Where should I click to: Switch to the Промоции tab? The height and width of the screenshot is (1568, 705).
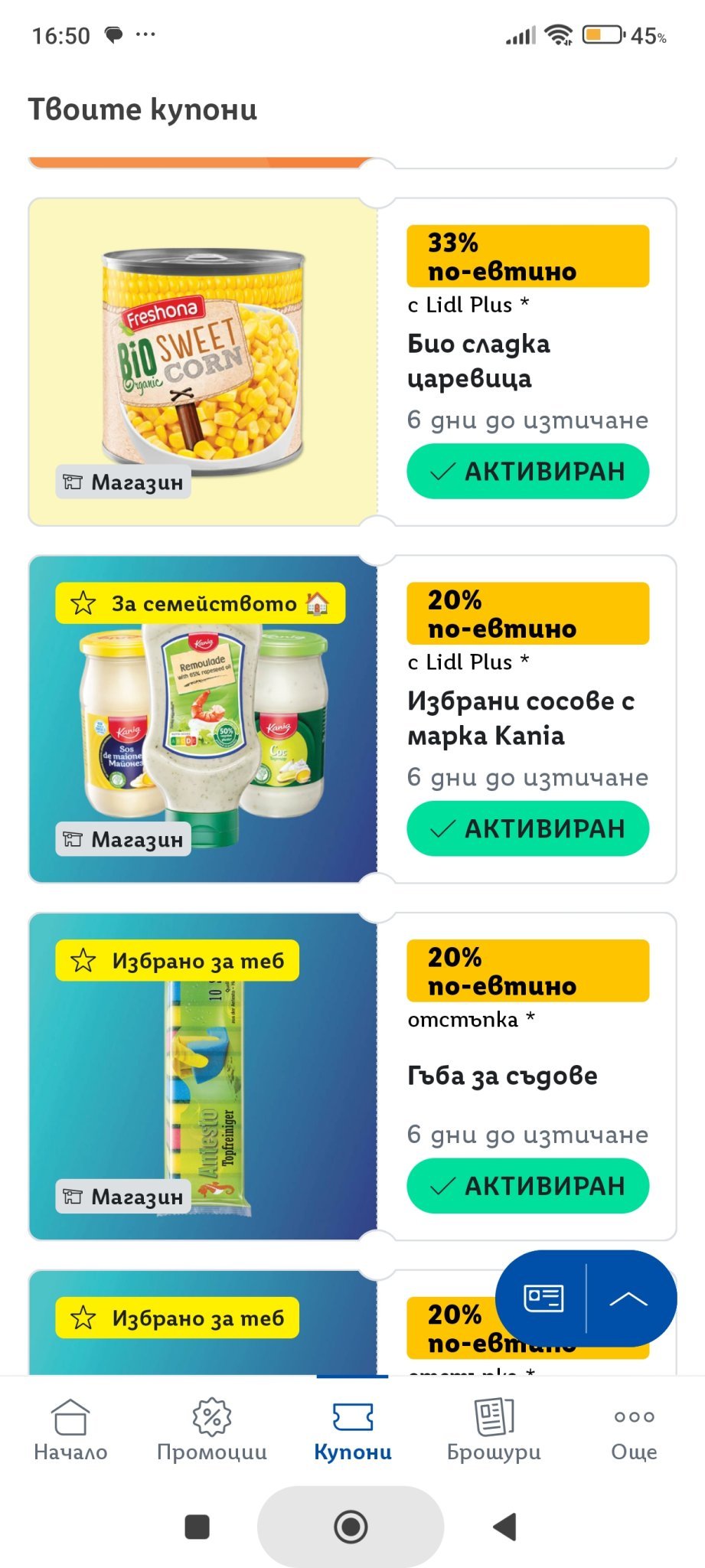pos(211,1430)
